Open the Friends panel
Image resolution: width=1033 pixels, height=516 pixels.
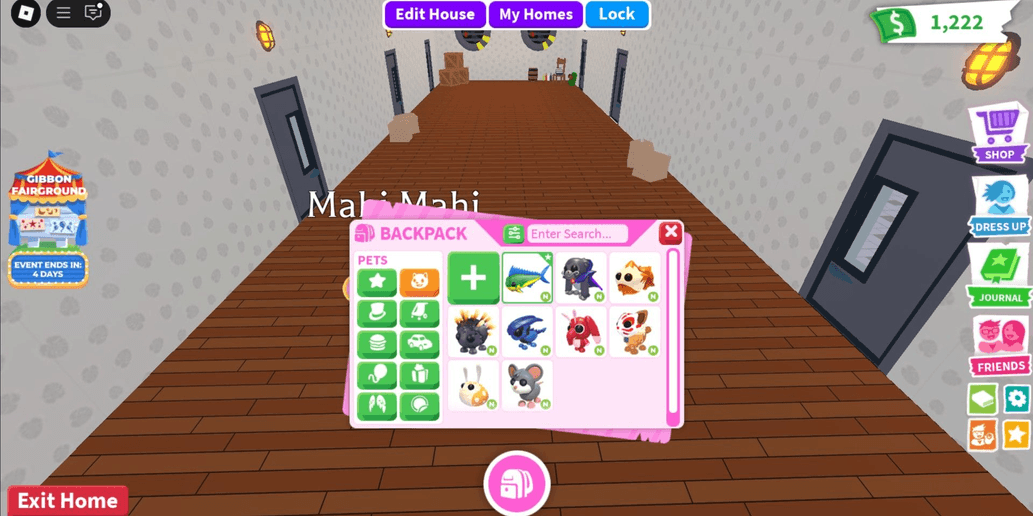coord(999,346)
